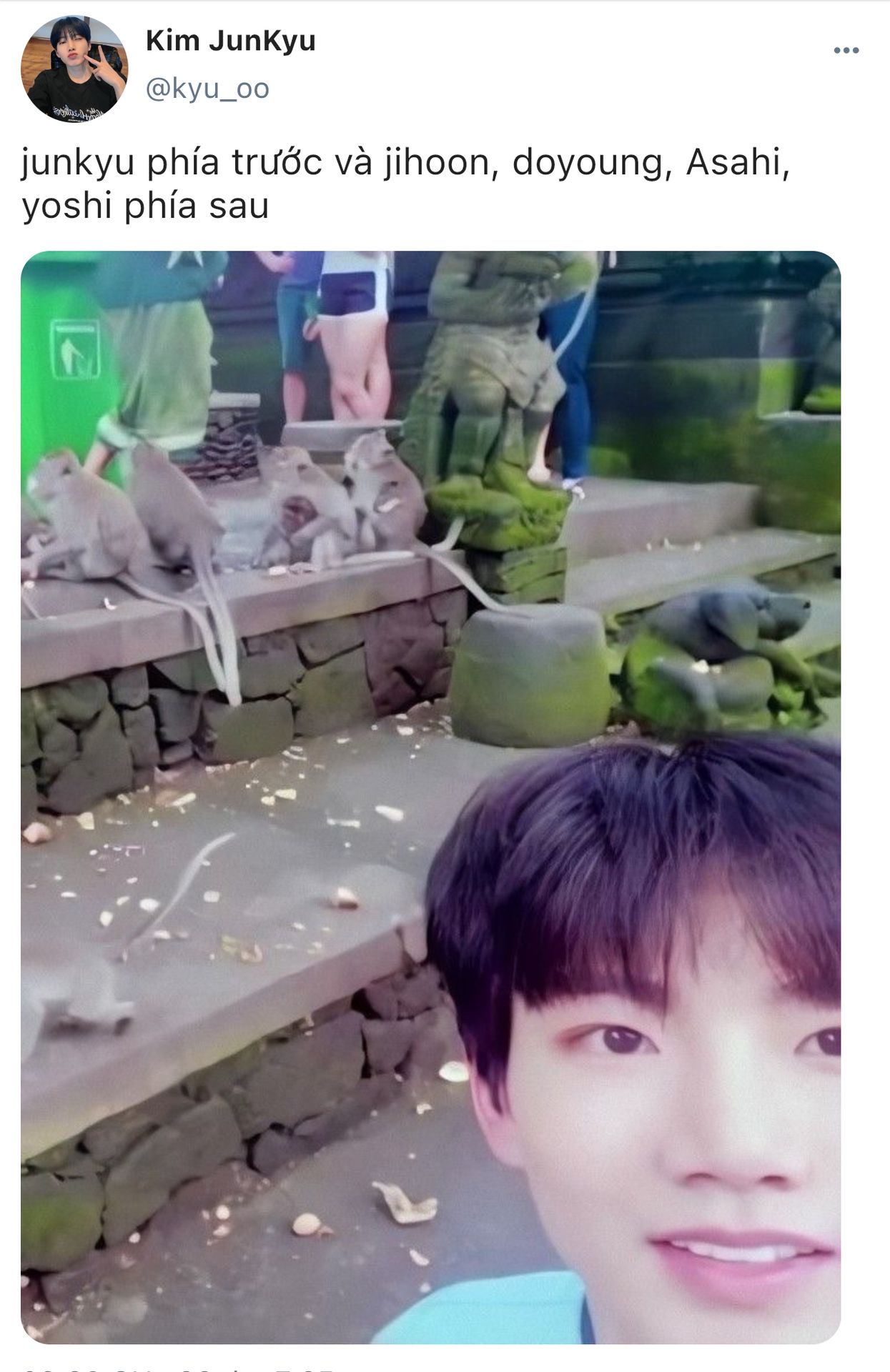Open the tweet's three-dot overflow menu
Screen dimensions: 890x1372
[846, 51]
